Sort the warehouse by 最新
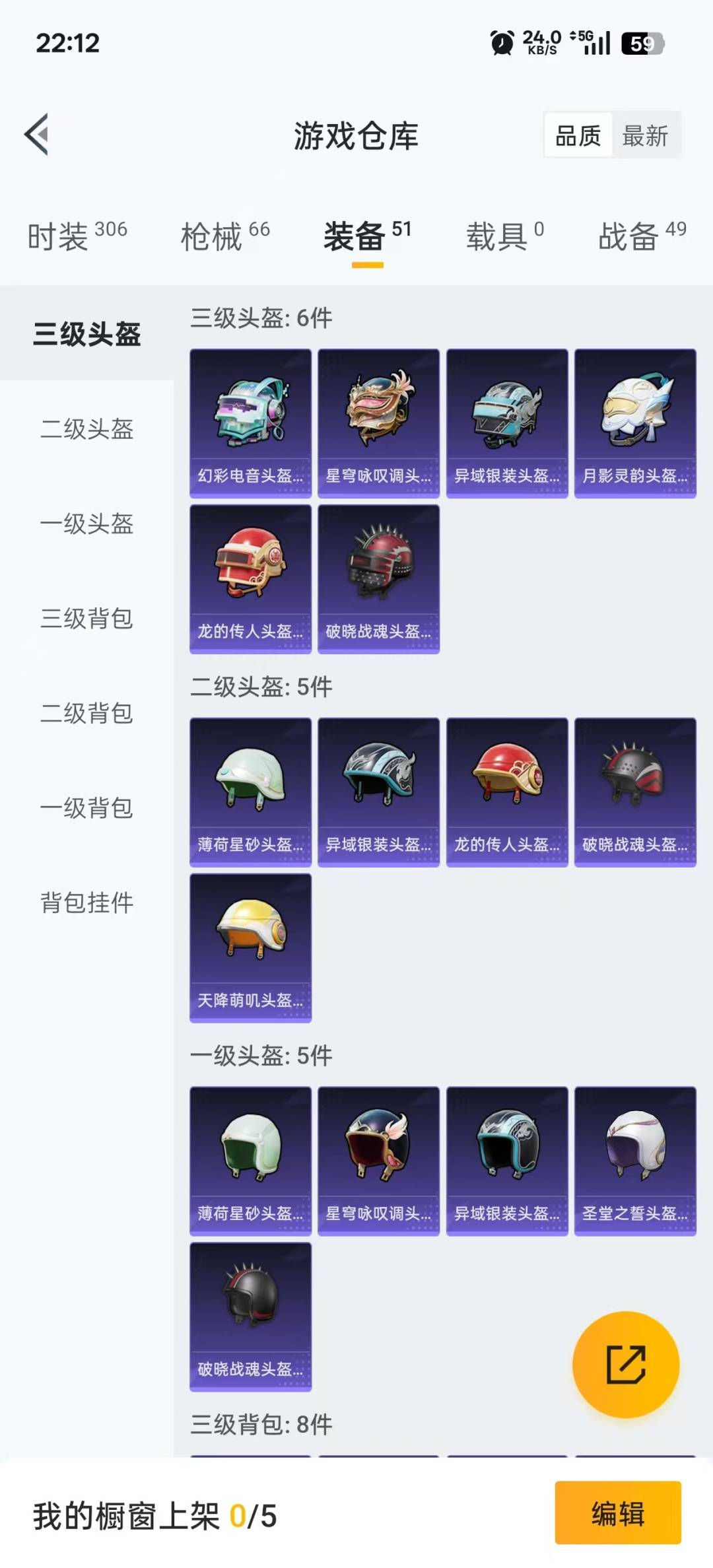The height and width of the screenshot is (1568, 713). click(x=645, y=136)
